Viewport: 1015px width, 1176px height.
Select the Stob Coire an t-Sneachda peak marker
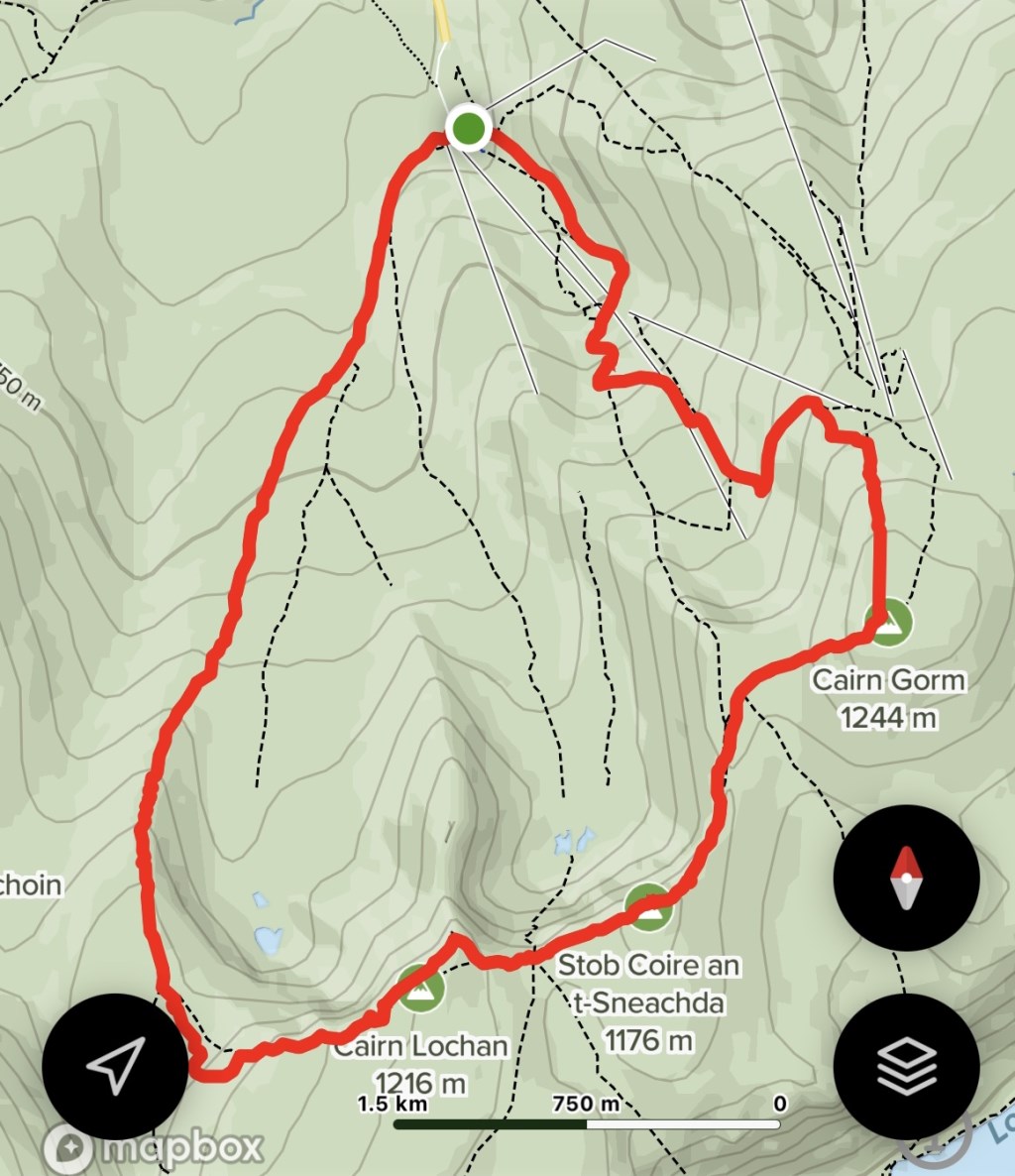pos(648,906)
